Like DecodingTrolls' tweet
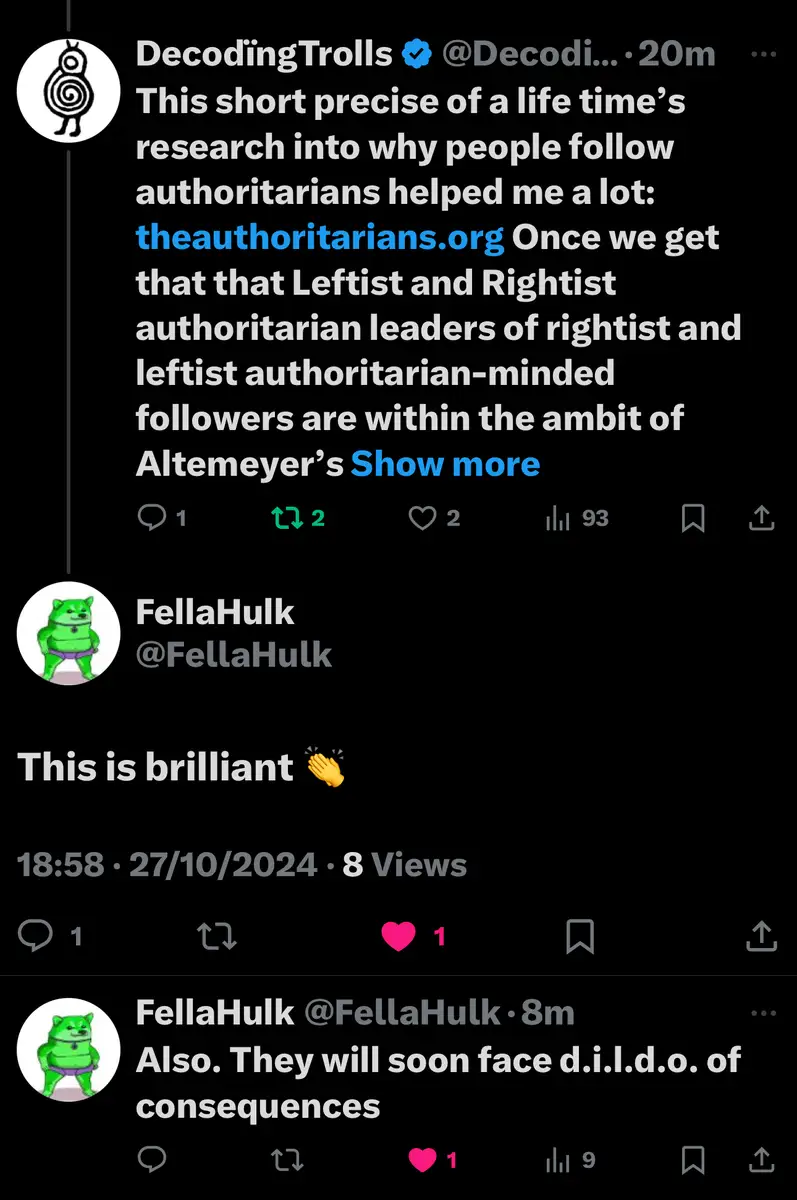This screenshot has width=797, height=1200. 425,517
